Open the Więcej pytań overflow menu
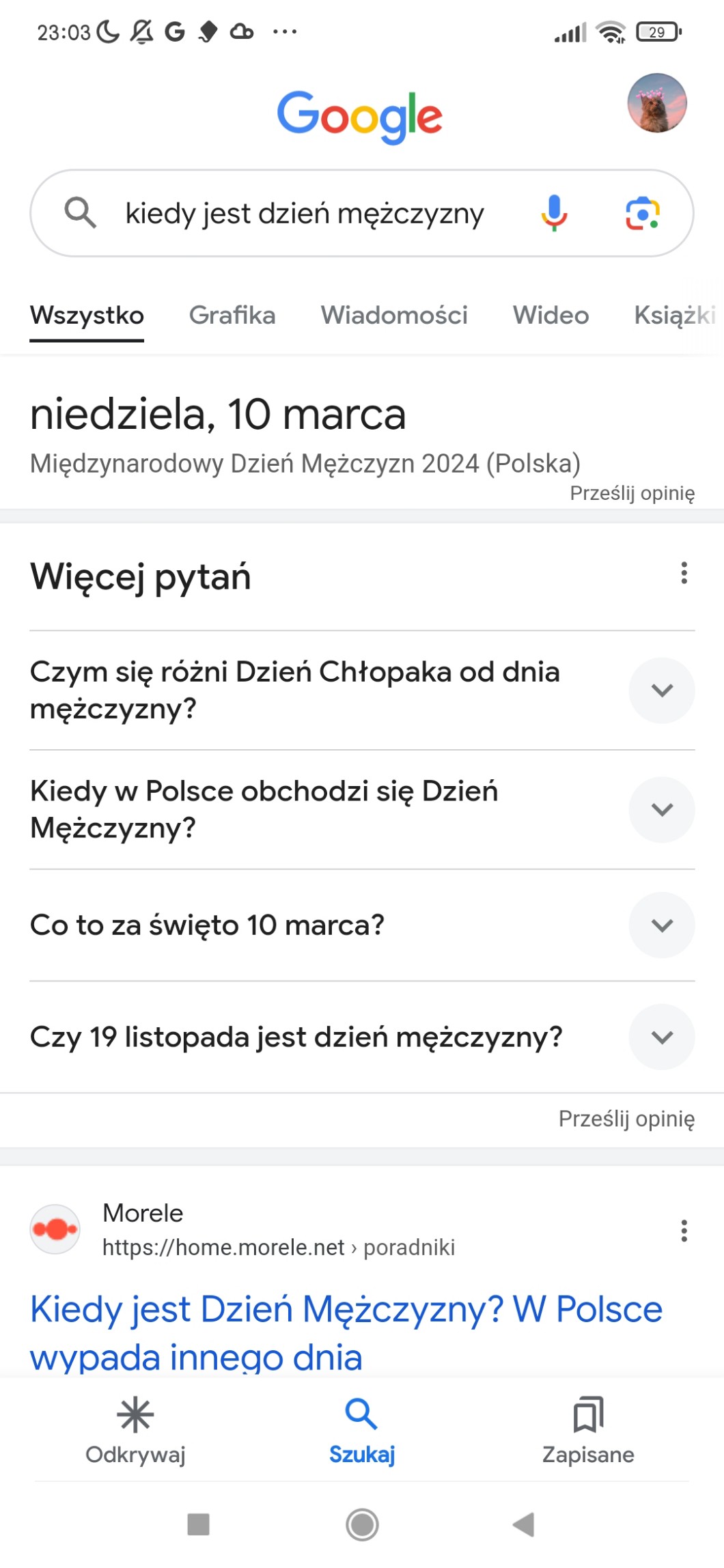724x1568 pixels. (684, 574)
